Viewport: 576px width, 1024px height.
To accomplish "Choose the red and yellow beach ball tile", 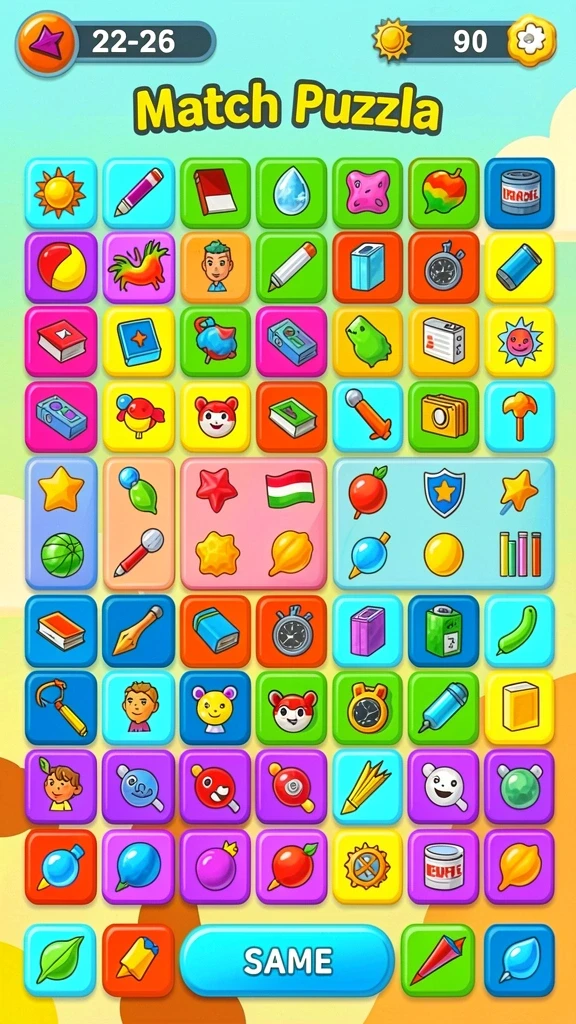I will pos(61,267).
